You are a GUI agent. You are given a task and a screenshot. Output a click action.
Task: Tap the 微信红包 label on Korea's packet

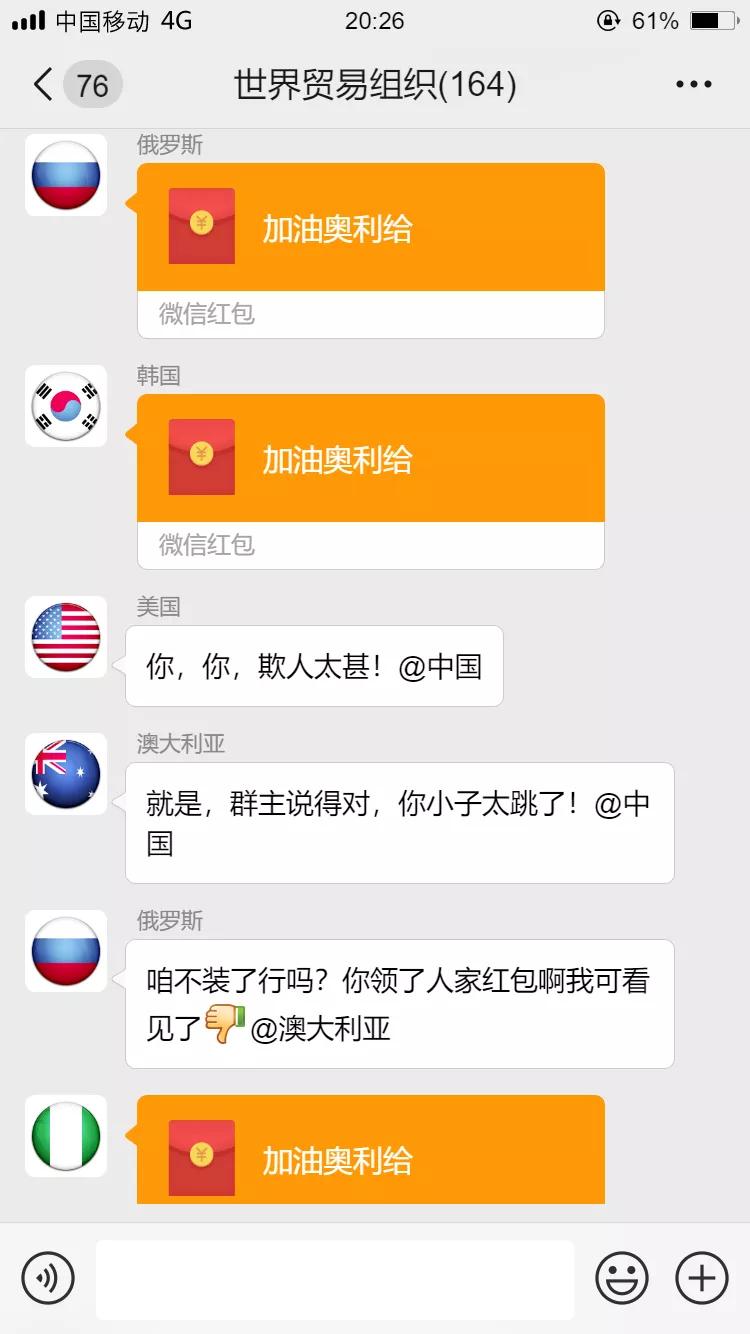(x=370, y=546)
